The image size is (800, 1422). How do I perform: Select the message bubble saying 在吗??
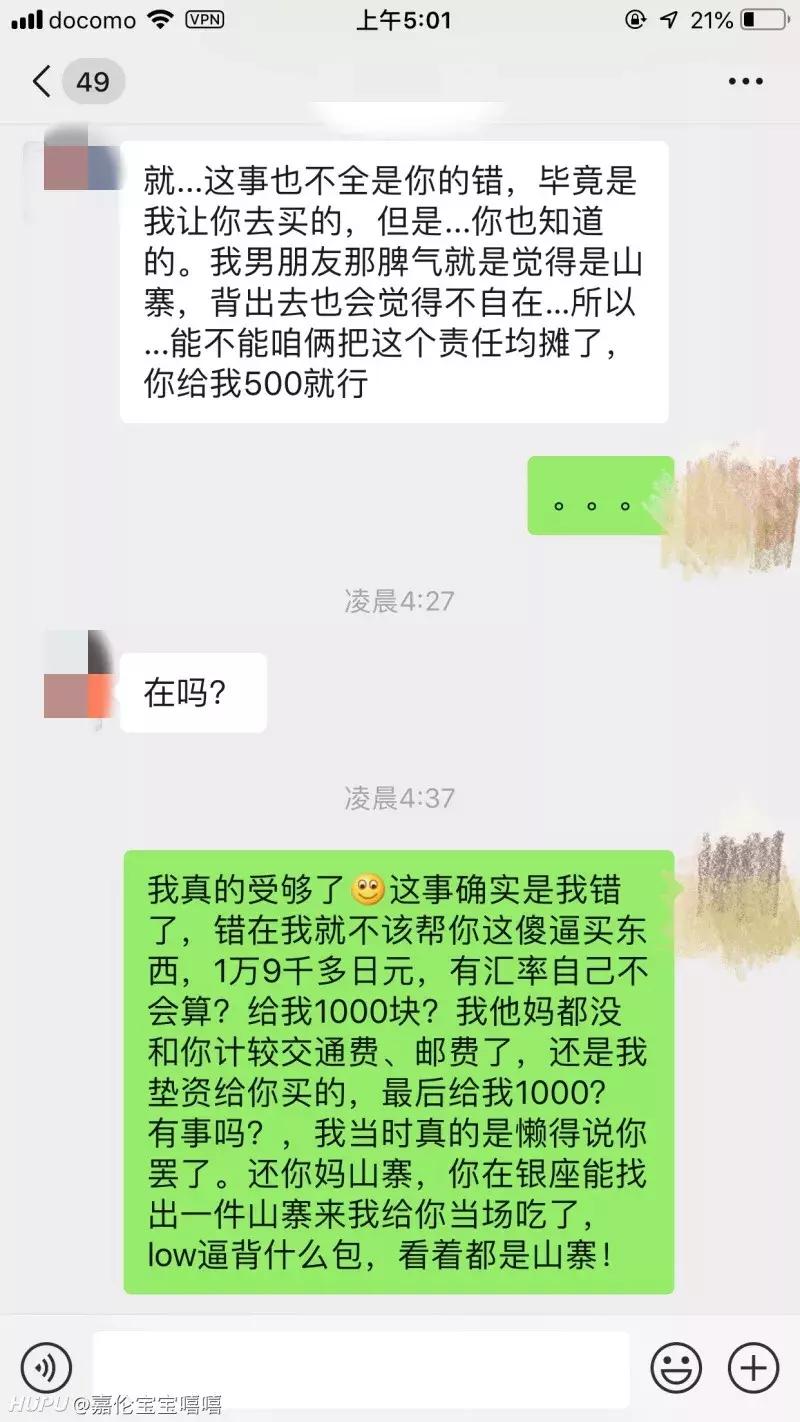point(192,691)
